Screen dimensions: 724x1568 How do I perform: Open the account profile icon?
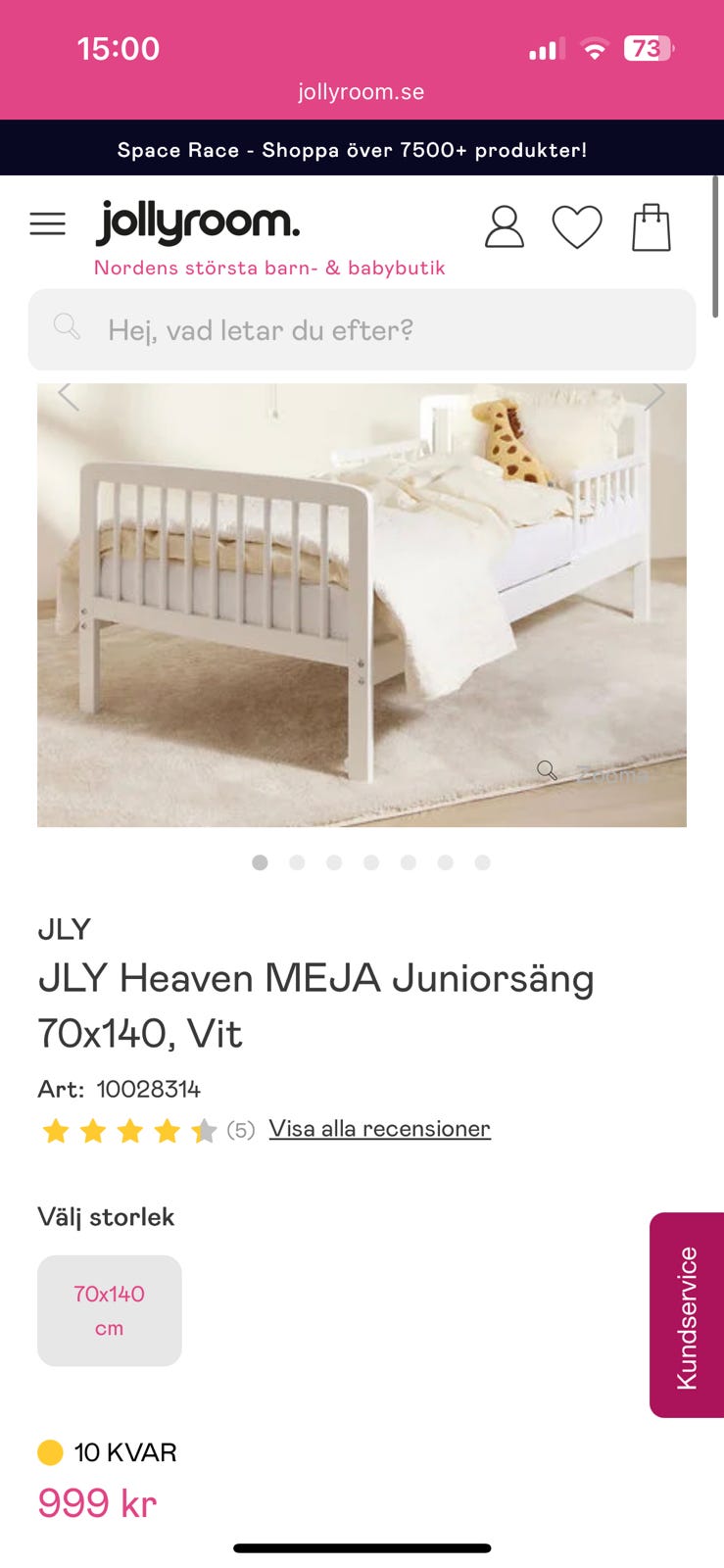point(505,227)
